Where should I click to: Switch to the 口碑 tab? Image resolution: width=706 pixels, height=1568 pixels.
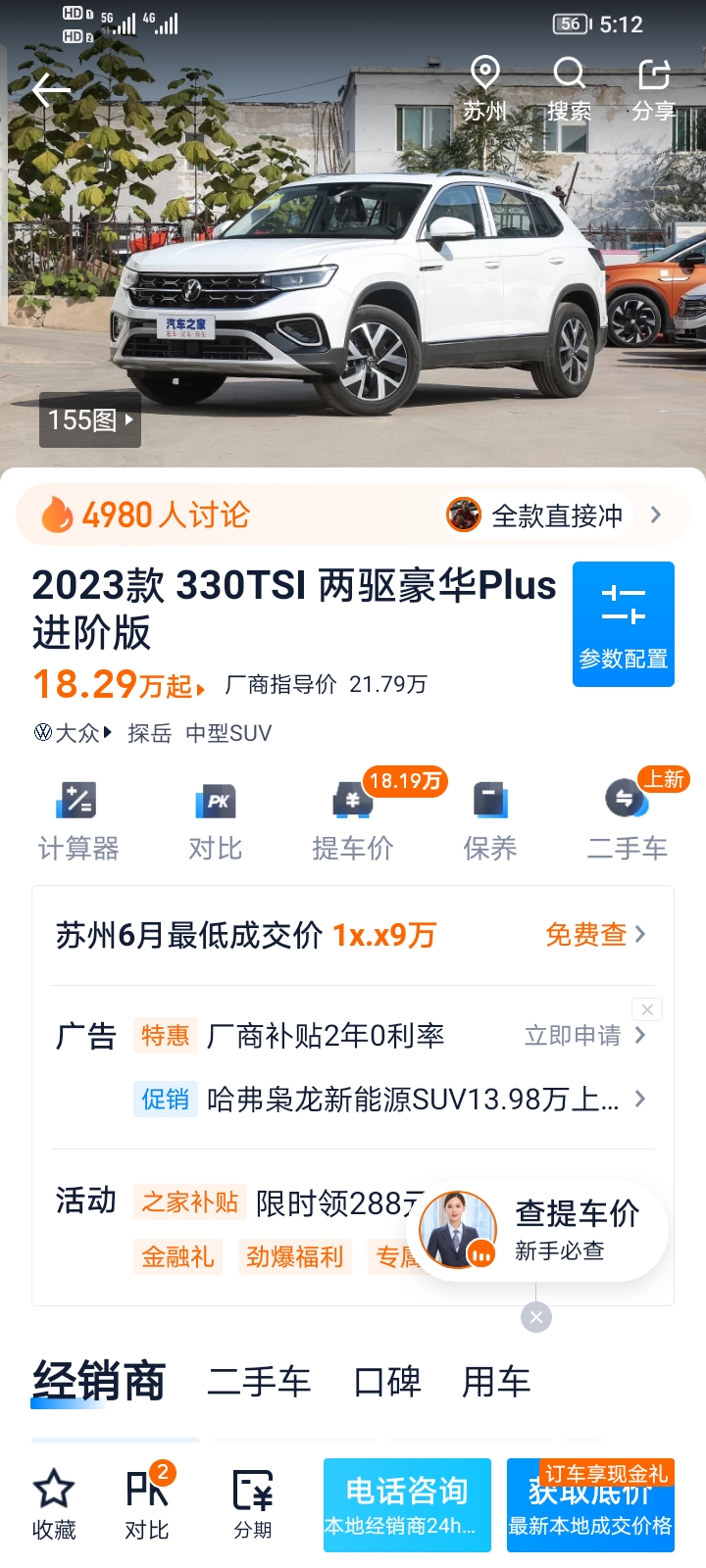pos(387,1382)
